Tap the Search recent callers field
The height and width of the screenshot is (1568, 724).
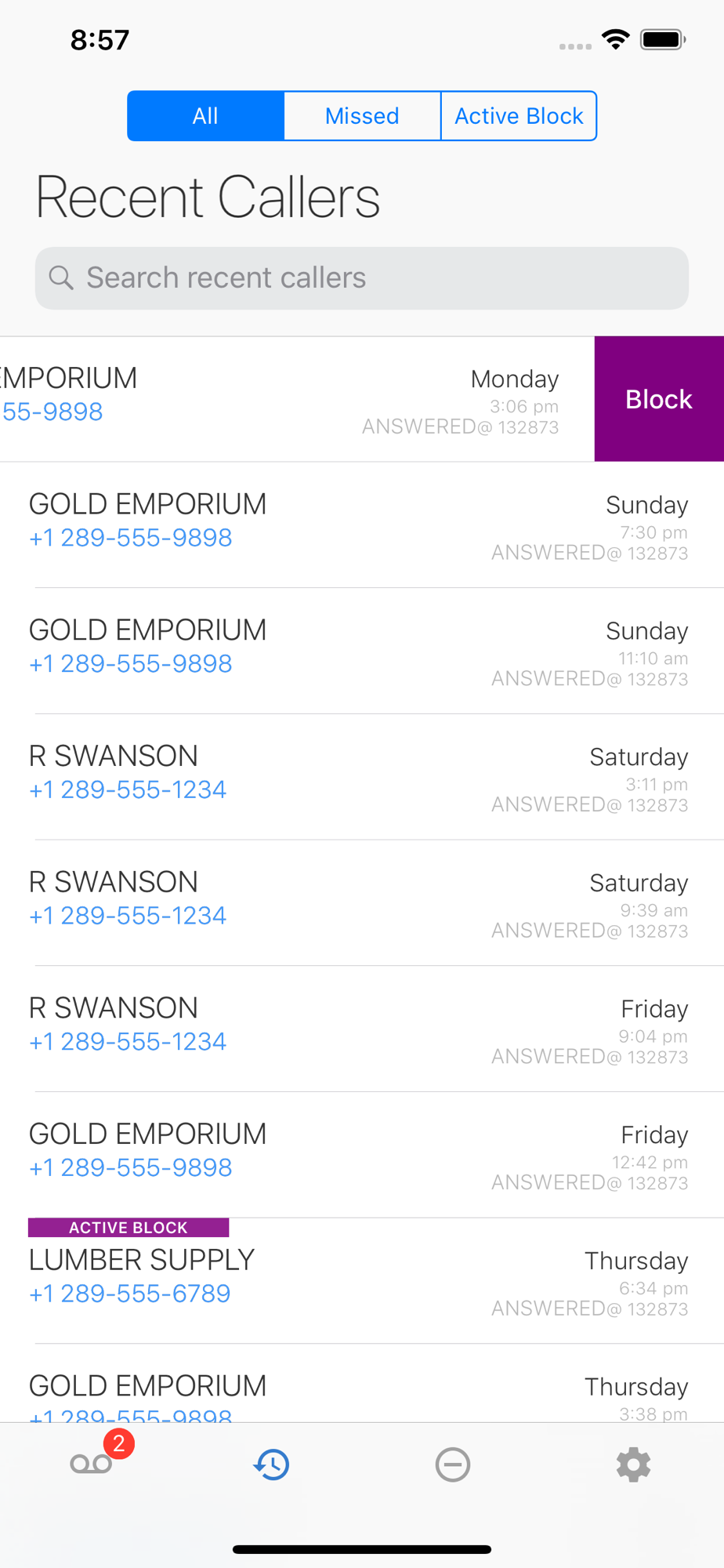tap(362, 278)
